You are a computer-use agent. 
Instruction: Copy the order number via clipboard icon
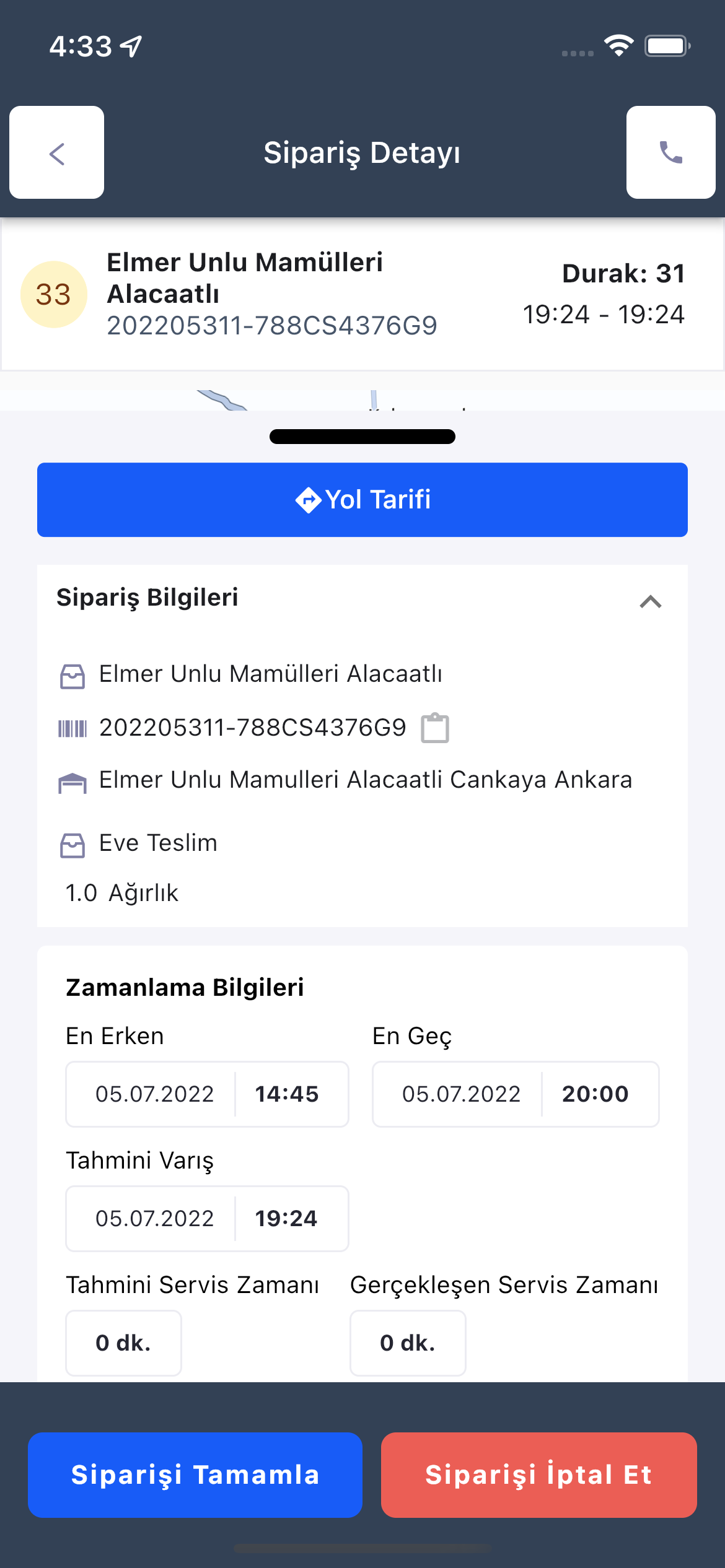(x=435, y=728)
